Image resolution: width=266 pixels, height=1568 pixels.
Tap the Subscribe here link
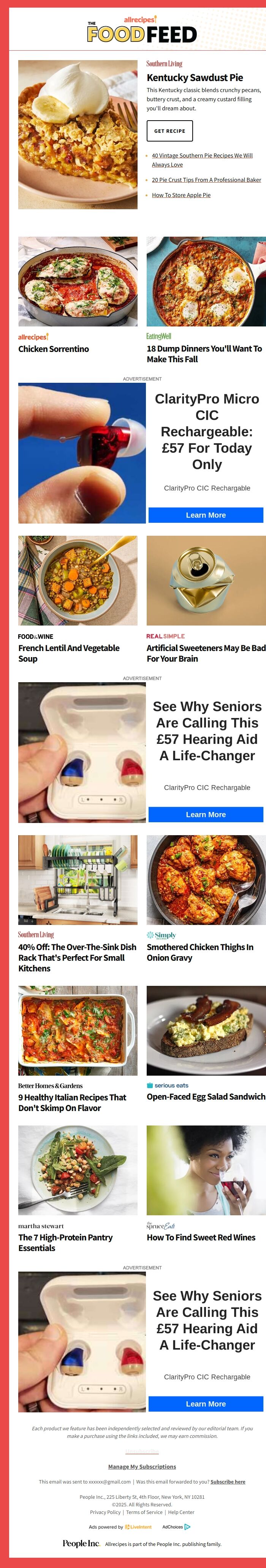pyautogui.click(x=228, y=1482)
